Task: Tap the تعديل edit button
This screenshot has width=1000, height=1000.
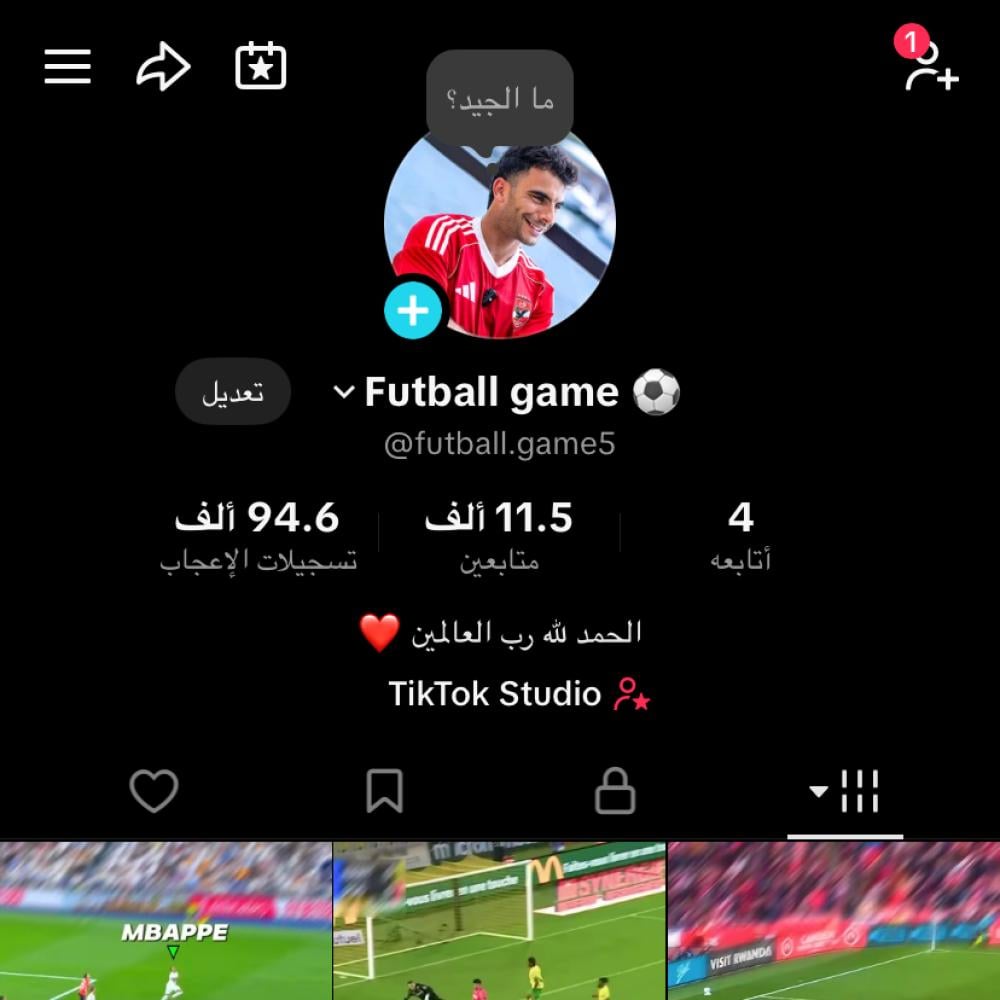Action: 233,392
